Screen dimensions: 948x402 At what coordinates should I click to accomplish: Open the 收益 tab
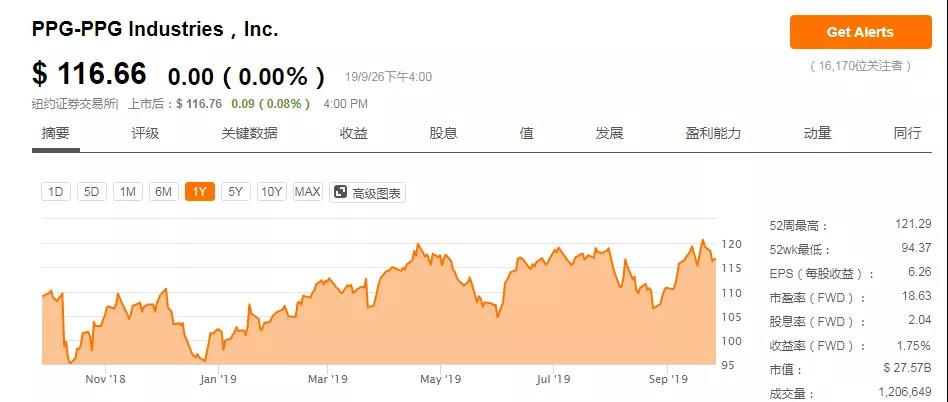(x=353, y=133)
